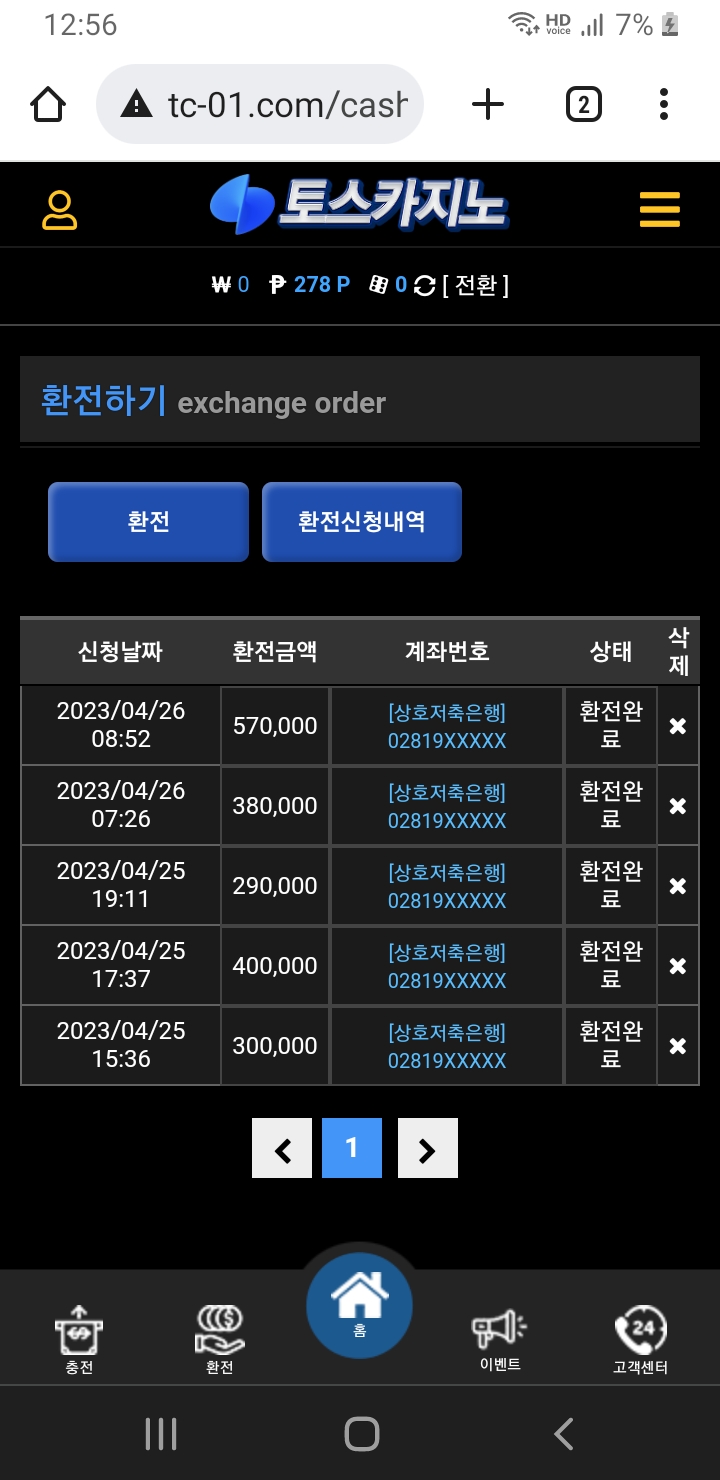Remove the 290,000 exchange entry
The height and width of the screenshot is (1480, 720).
pos(678,886)
